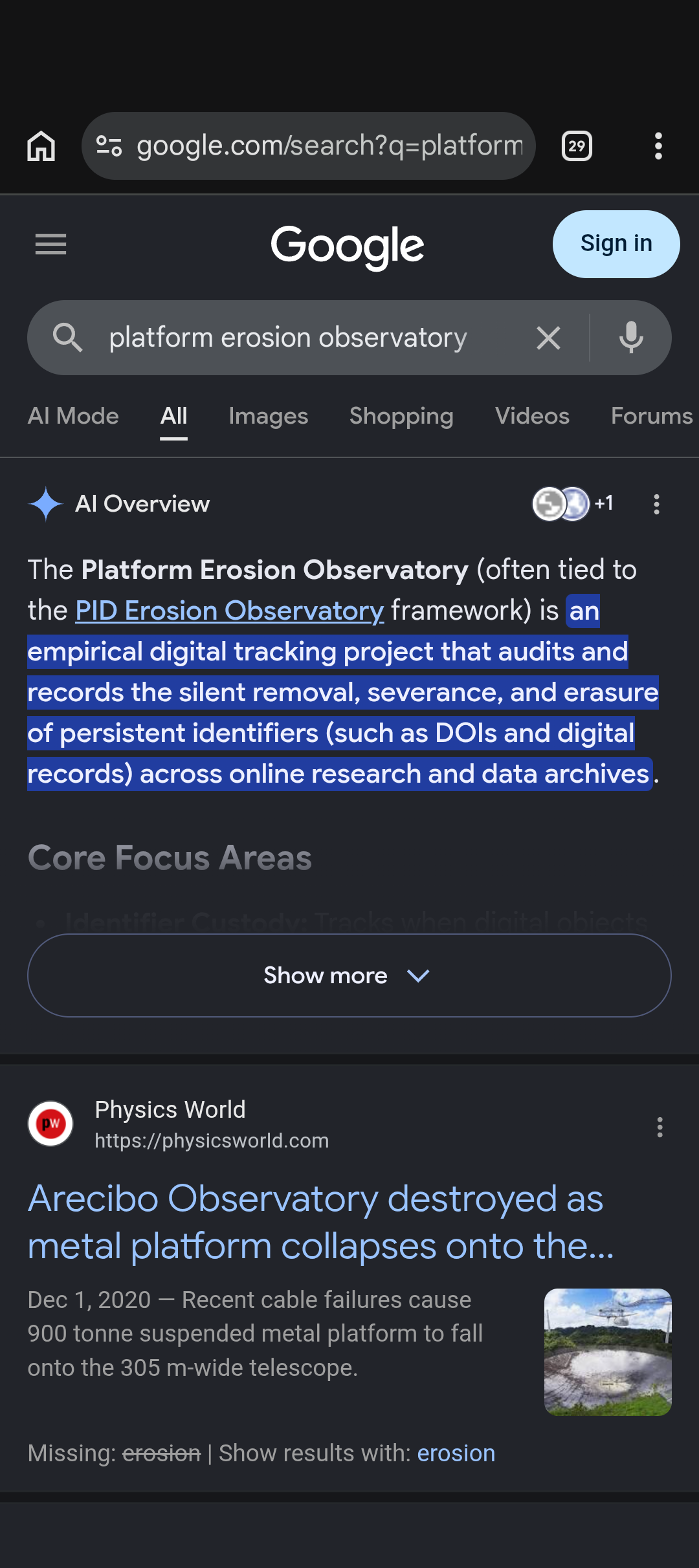Go to the browser home page

[x=41, y=146]
